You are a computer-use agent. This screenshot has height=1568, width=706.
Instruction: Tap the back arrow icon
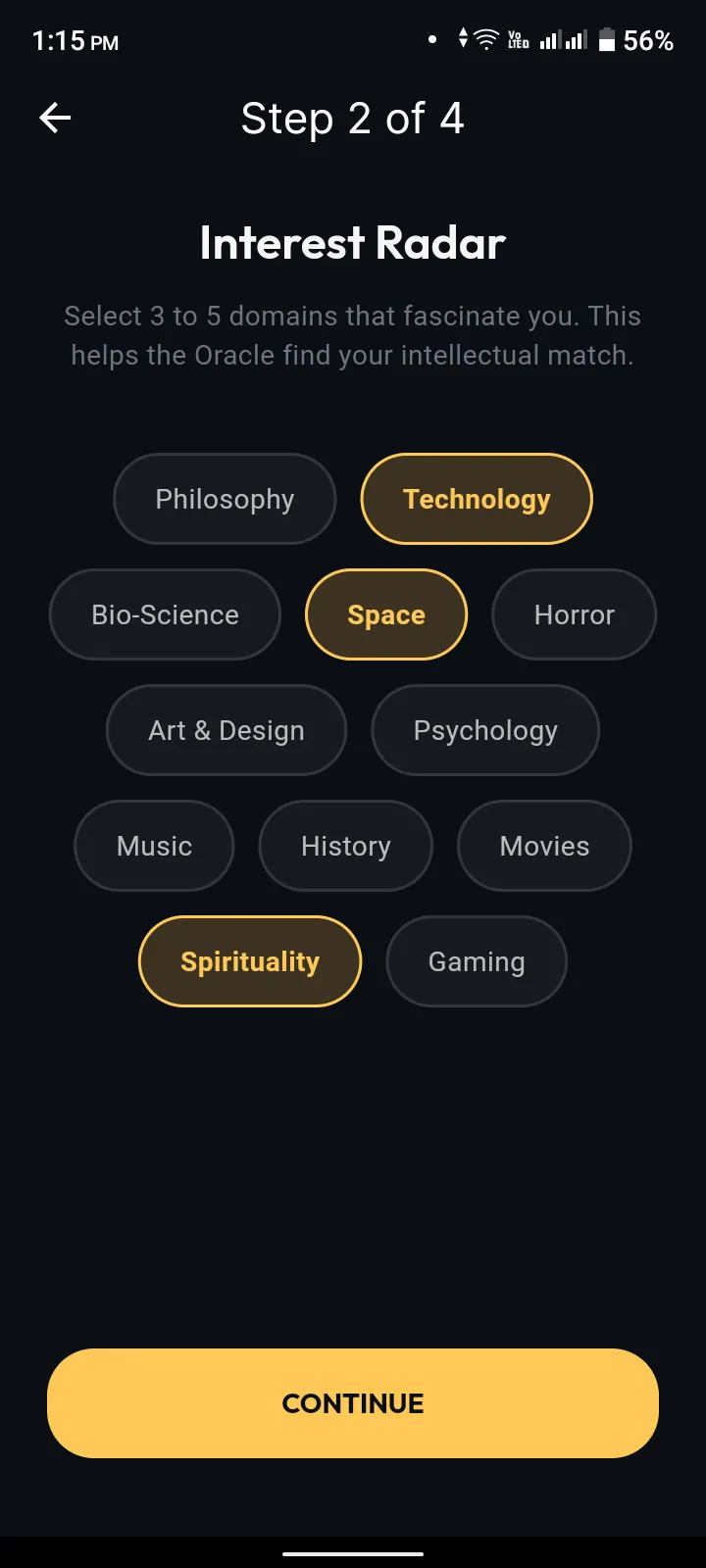pyautogui.click(x=55, y=118)
